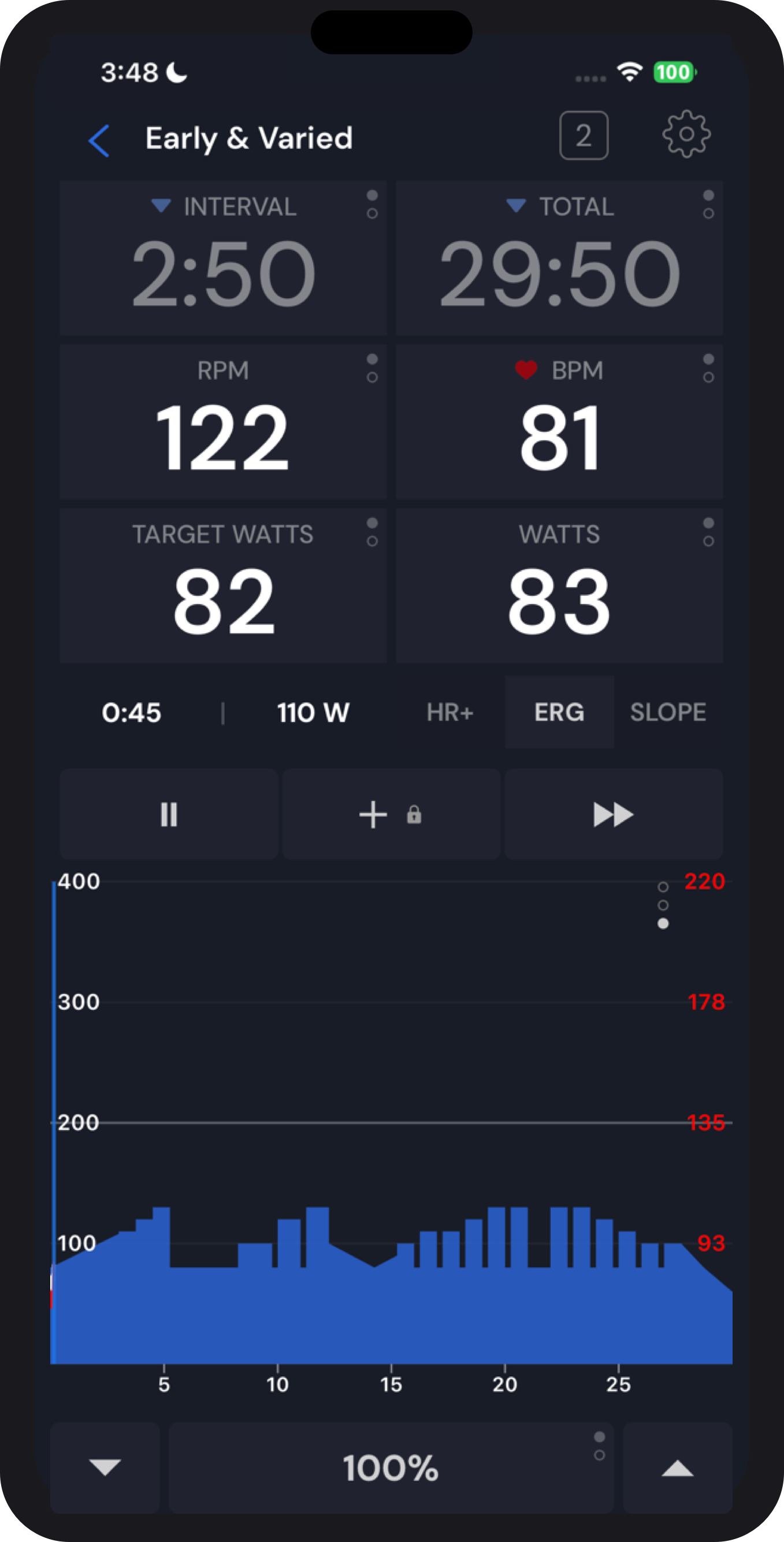Toggle the dot indicator on RPM tile
This screenshot has height=1542, width=784.
coord(371,368)
